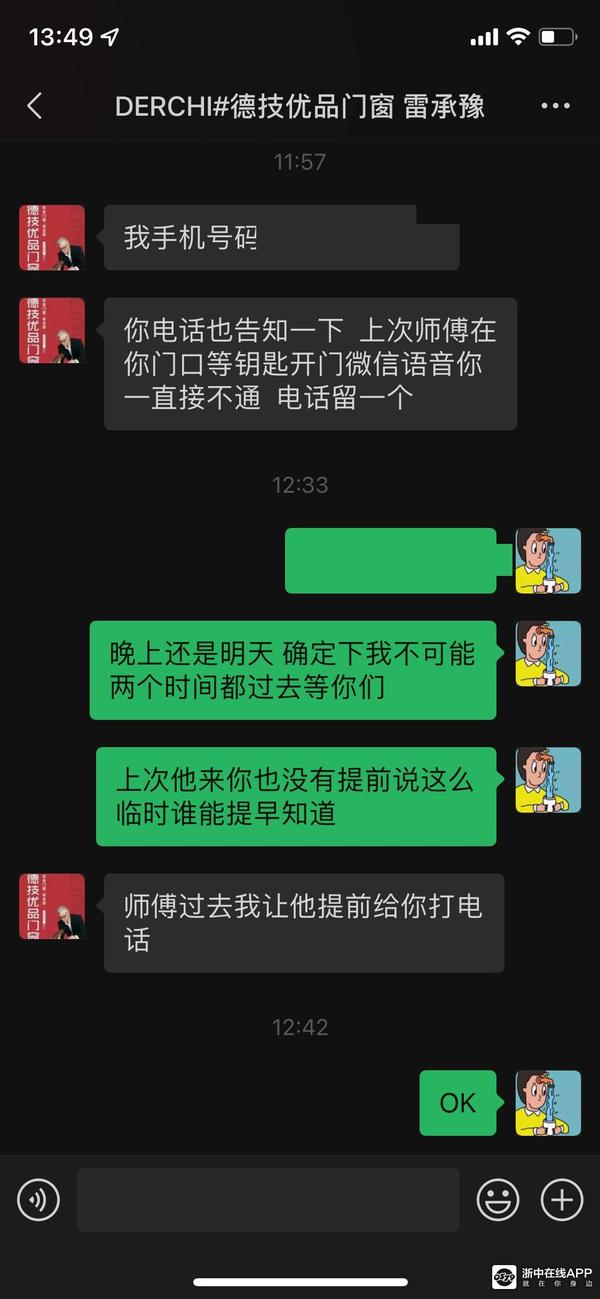Viewport: 600px width, 1299px height.
Task: Open contact avatar beside 我手机号码 message
Action: point(52,238)
